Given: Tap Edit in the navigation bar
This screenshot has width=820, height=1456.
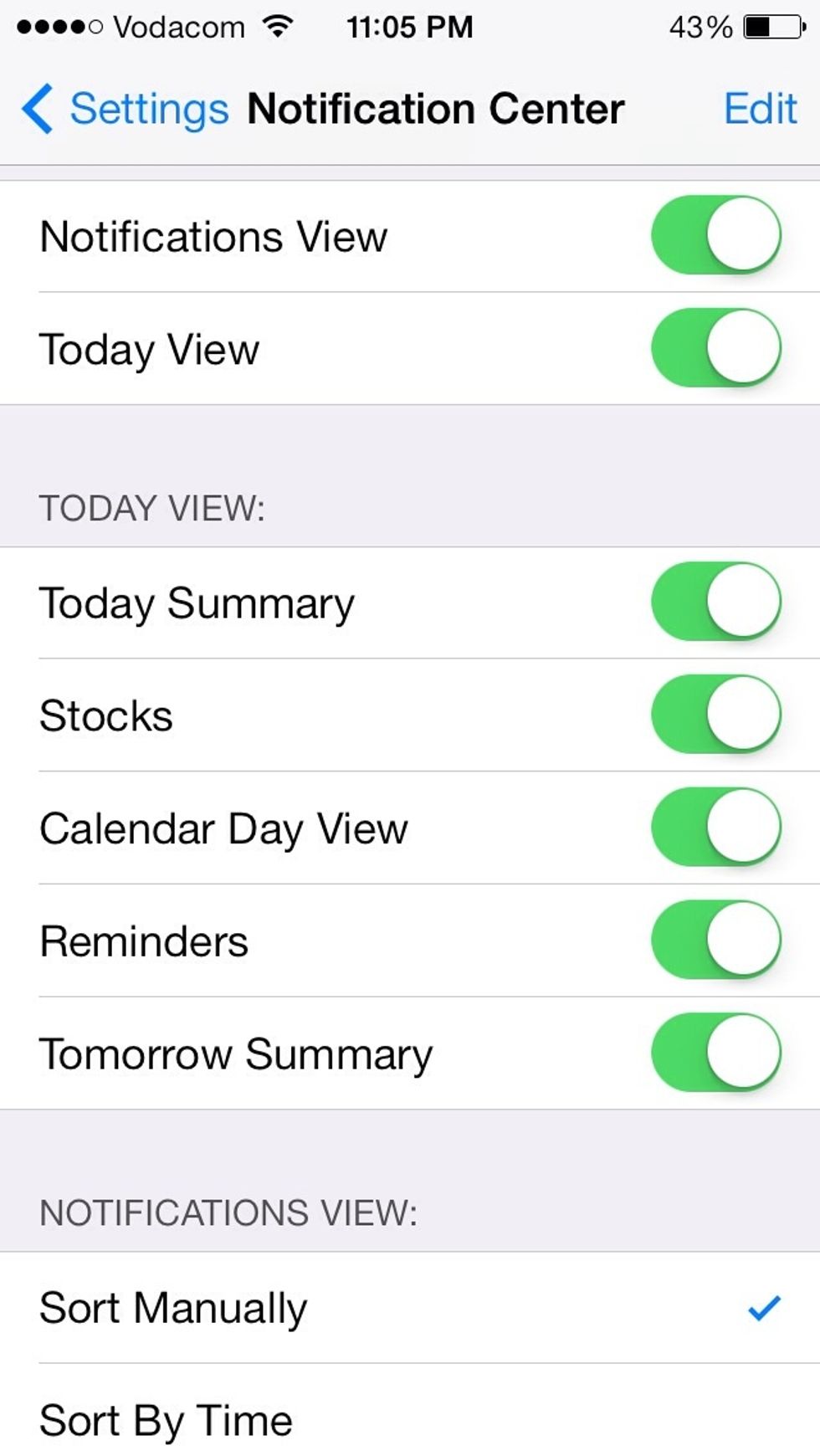Looking at the screenshot, I should 760,109.
